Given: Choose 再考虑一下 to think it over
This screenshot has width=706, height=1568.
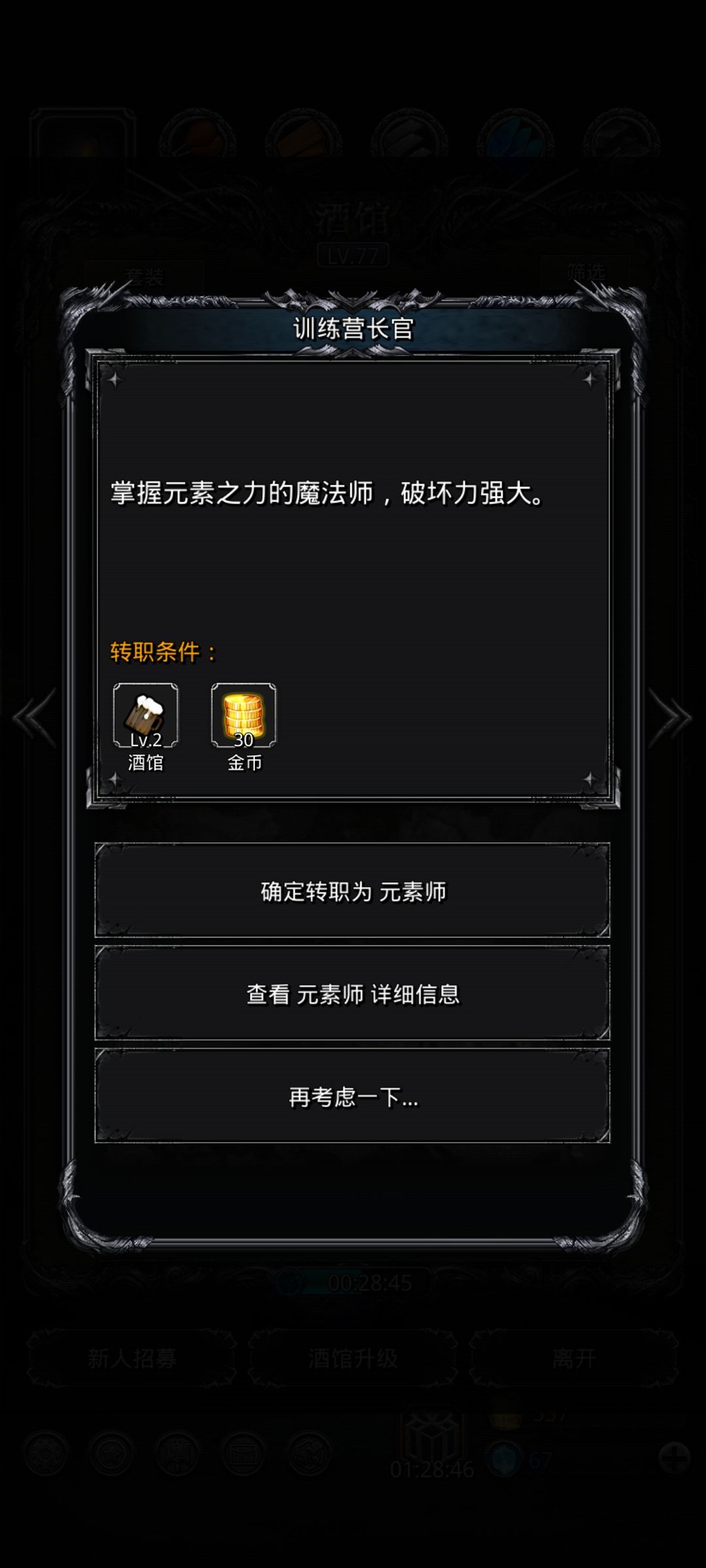Looking at the screenshot, I should pos(353,1098).
